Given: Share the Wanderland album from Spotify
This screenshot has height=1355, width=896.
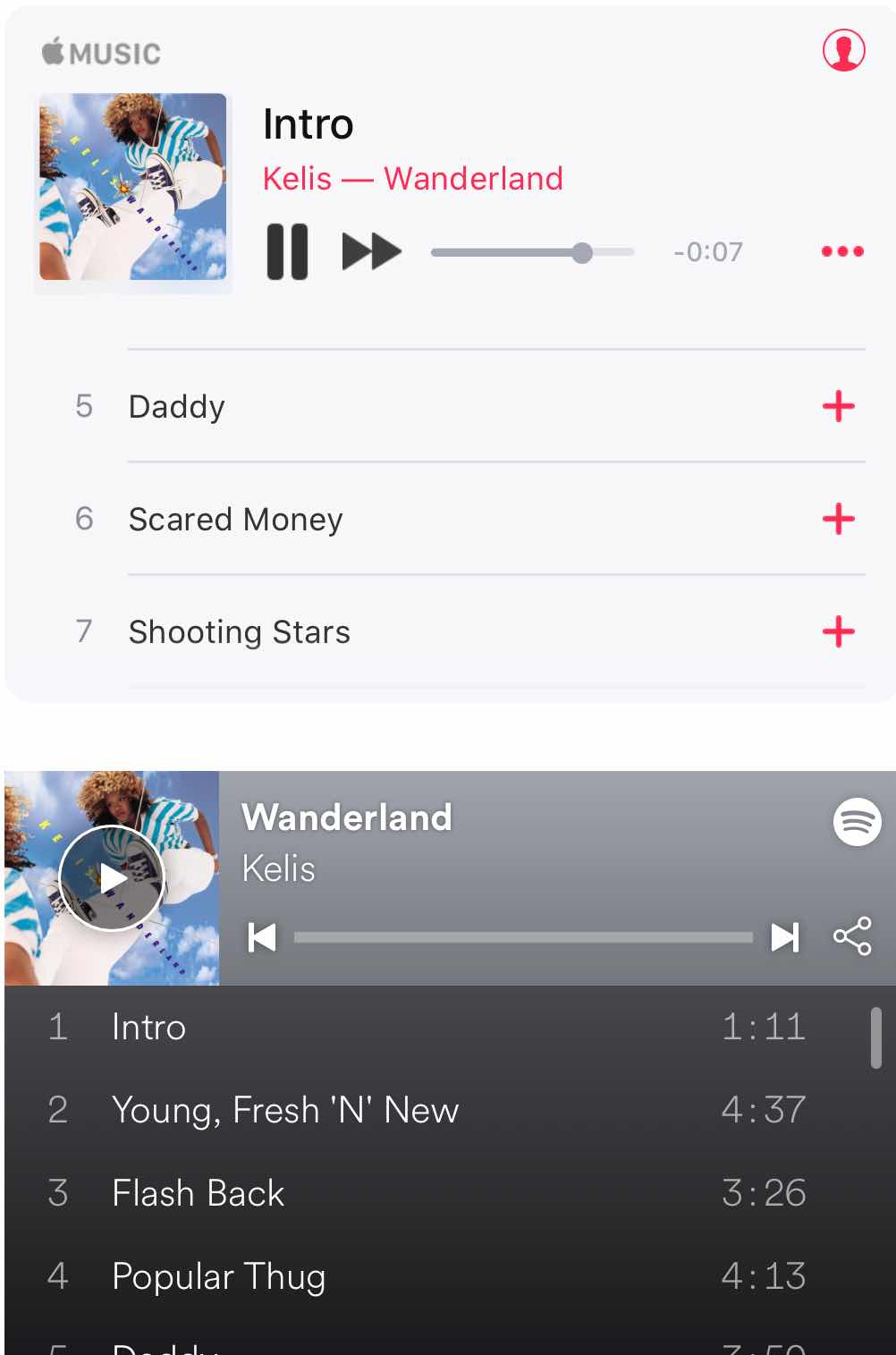Looking at the screenshot, I should pyautogui.click(x=852, y=936).
